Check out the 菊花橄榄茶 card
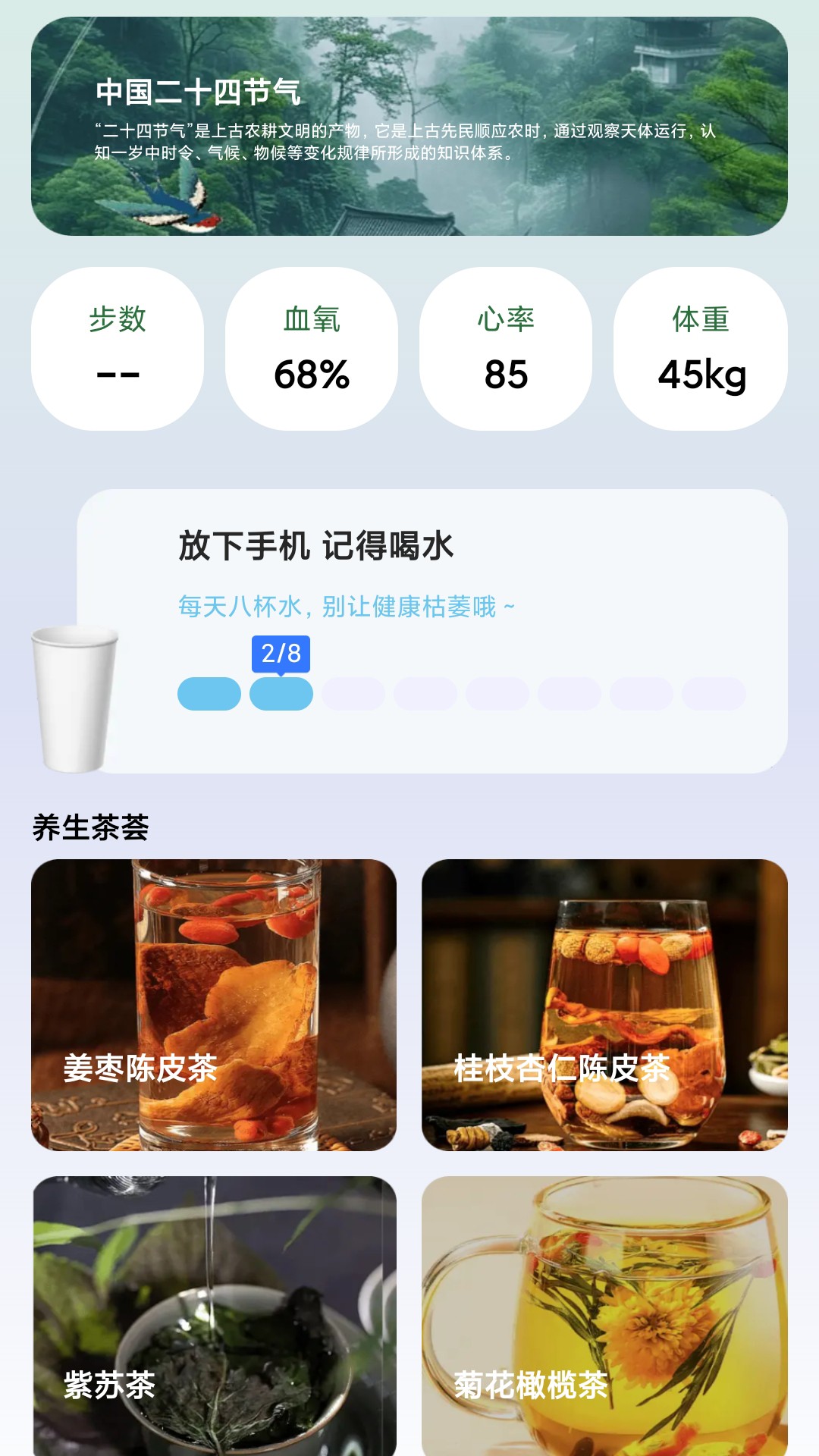 coord(604,1316)
